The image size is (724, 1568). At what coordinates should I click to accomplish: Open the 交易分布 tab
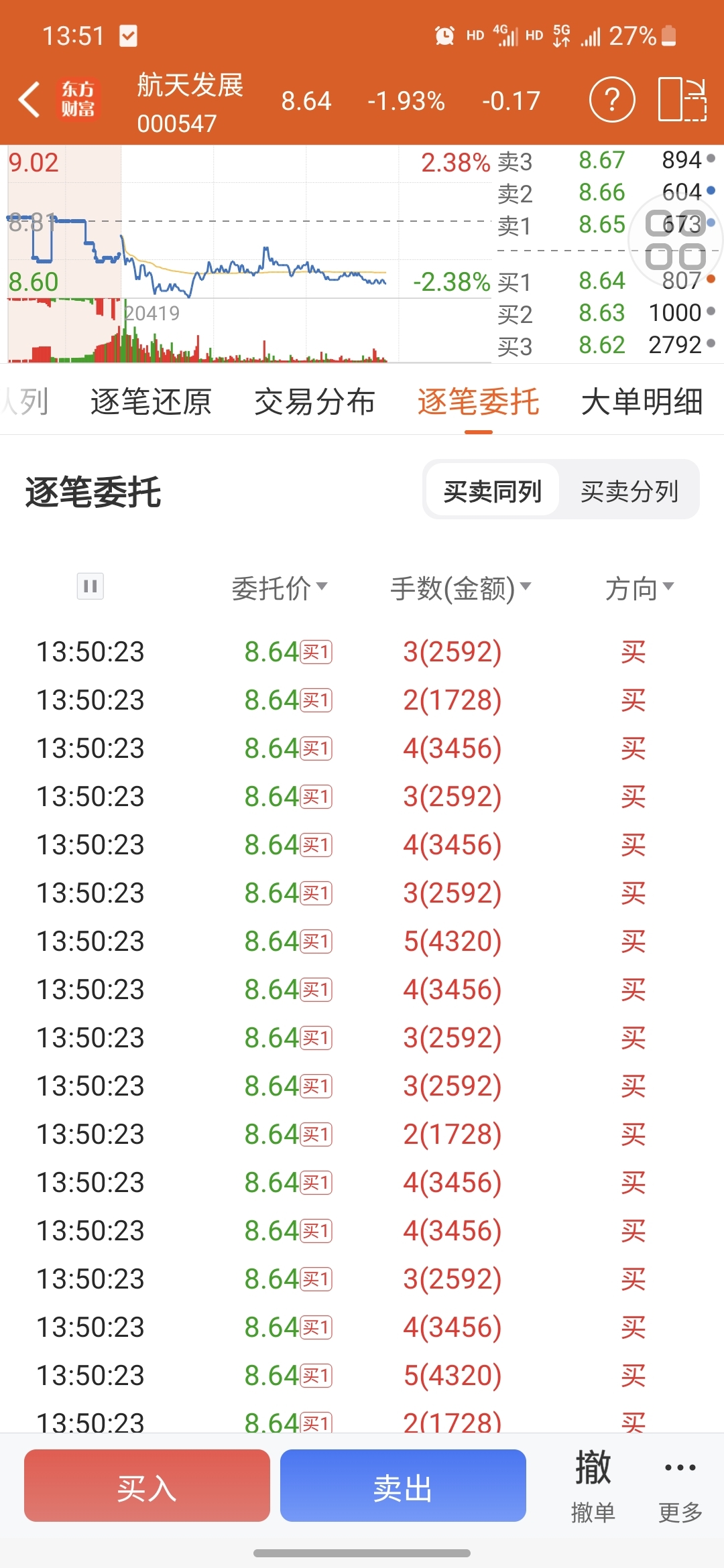point(315,402)
